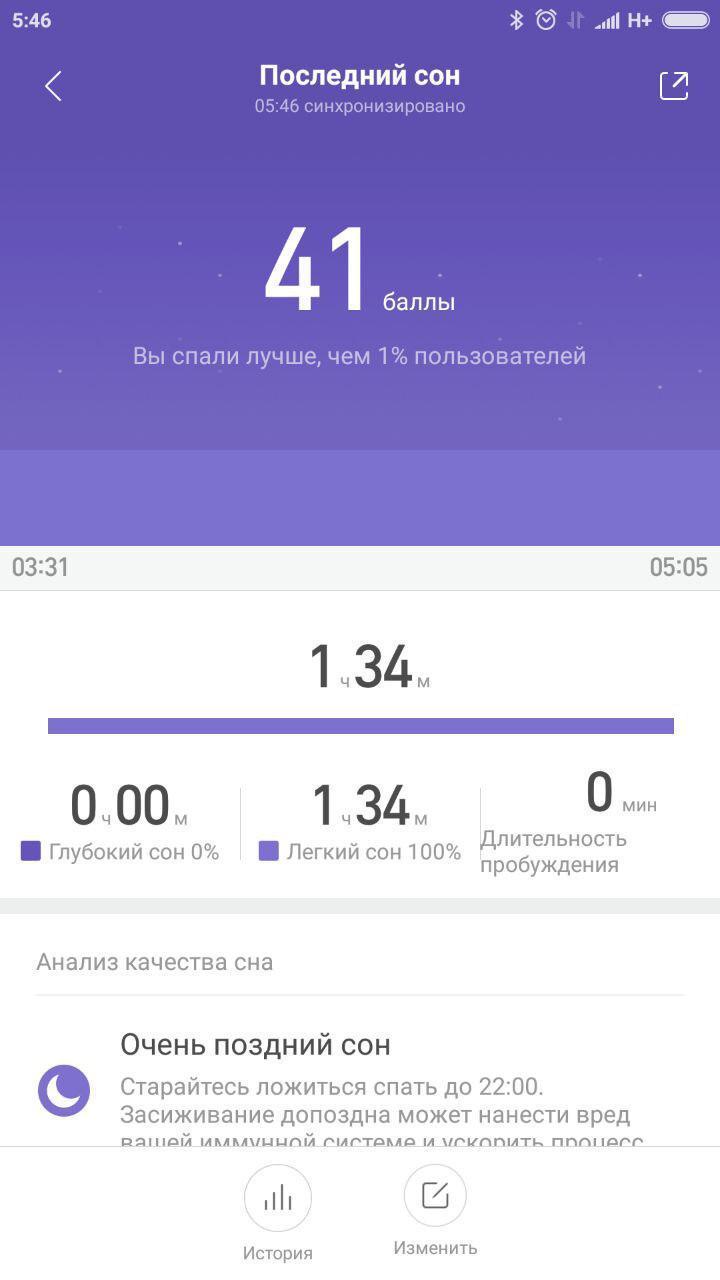Open the История sleep history
The width and height of the screenshot is (720, 1280).
(x=278, y=1198)
